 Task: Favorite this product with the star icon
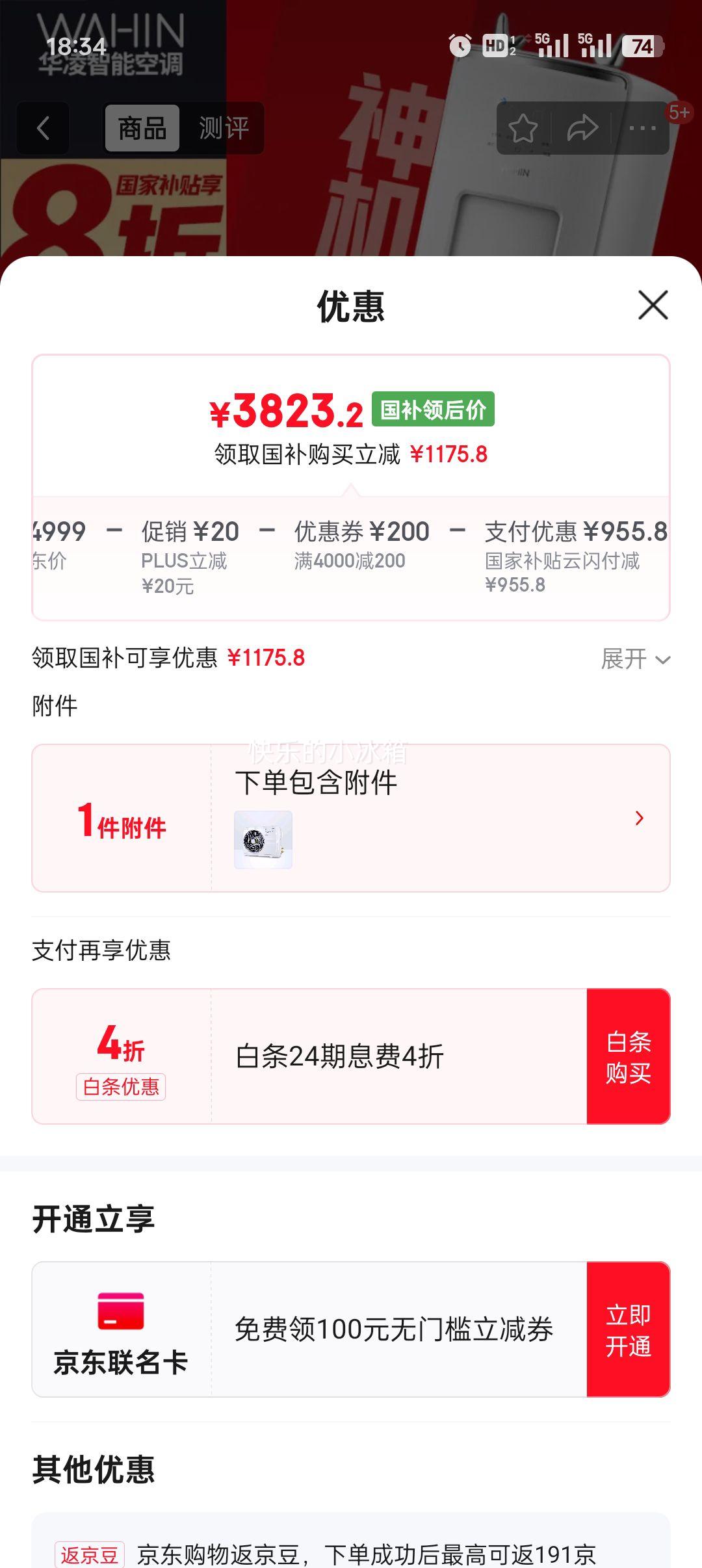523,128
